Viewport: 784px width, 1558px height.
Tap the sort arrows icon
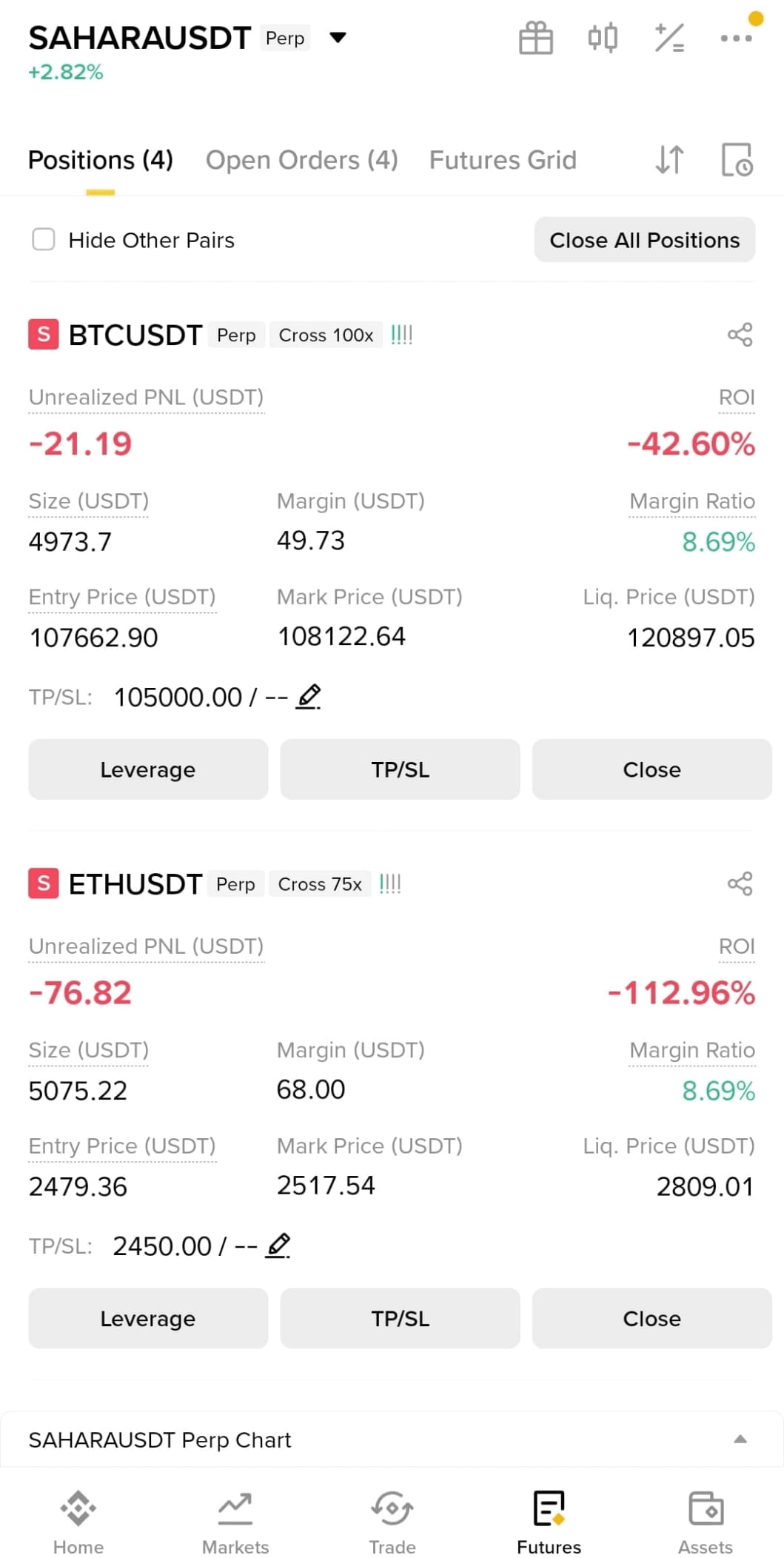[x=669, y=159]
